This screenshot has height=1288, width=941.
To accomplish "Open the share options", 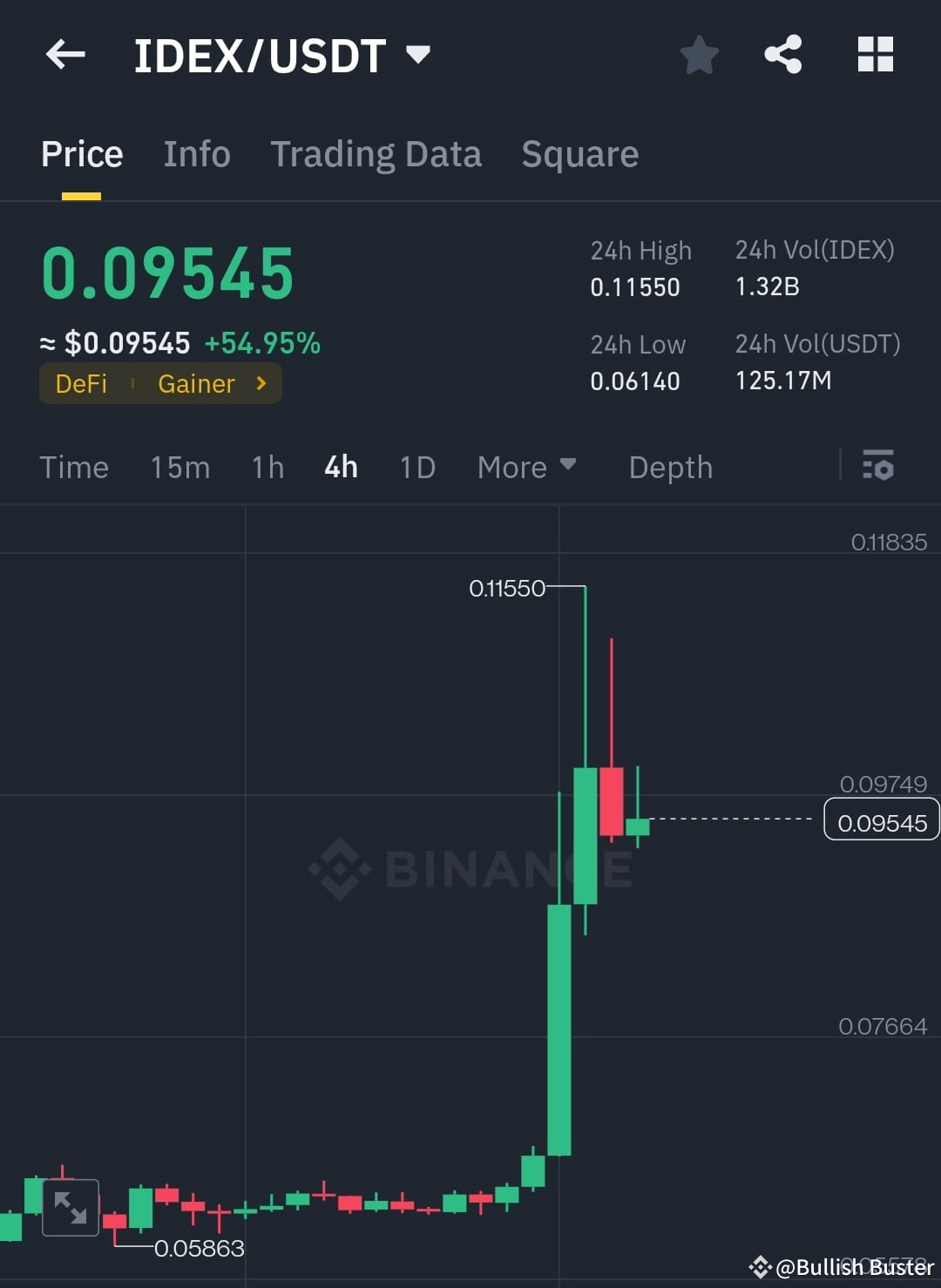I will coord(782,54).
